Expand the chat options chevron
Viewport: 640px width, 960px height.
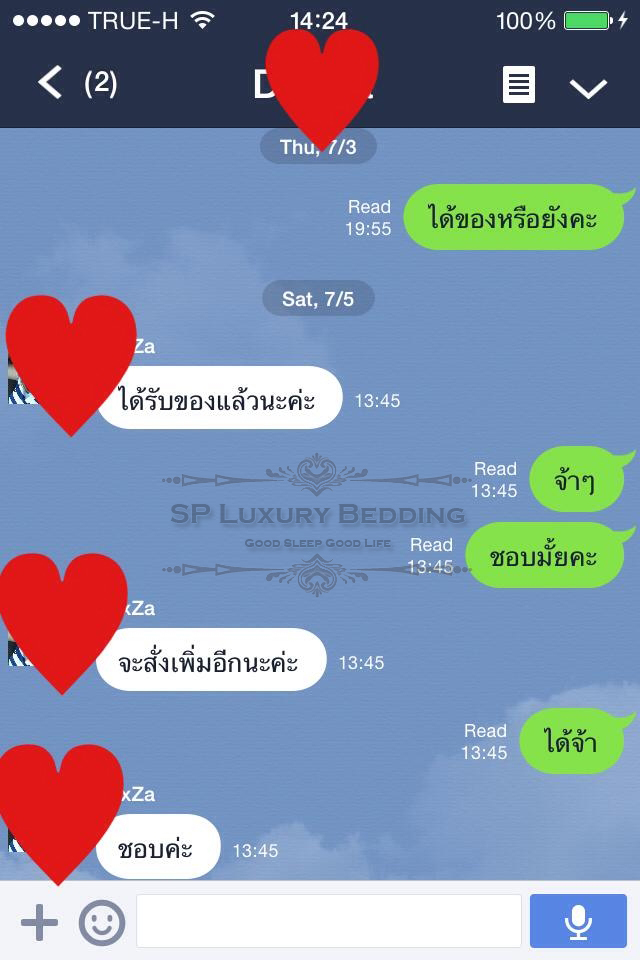[588, 87]
